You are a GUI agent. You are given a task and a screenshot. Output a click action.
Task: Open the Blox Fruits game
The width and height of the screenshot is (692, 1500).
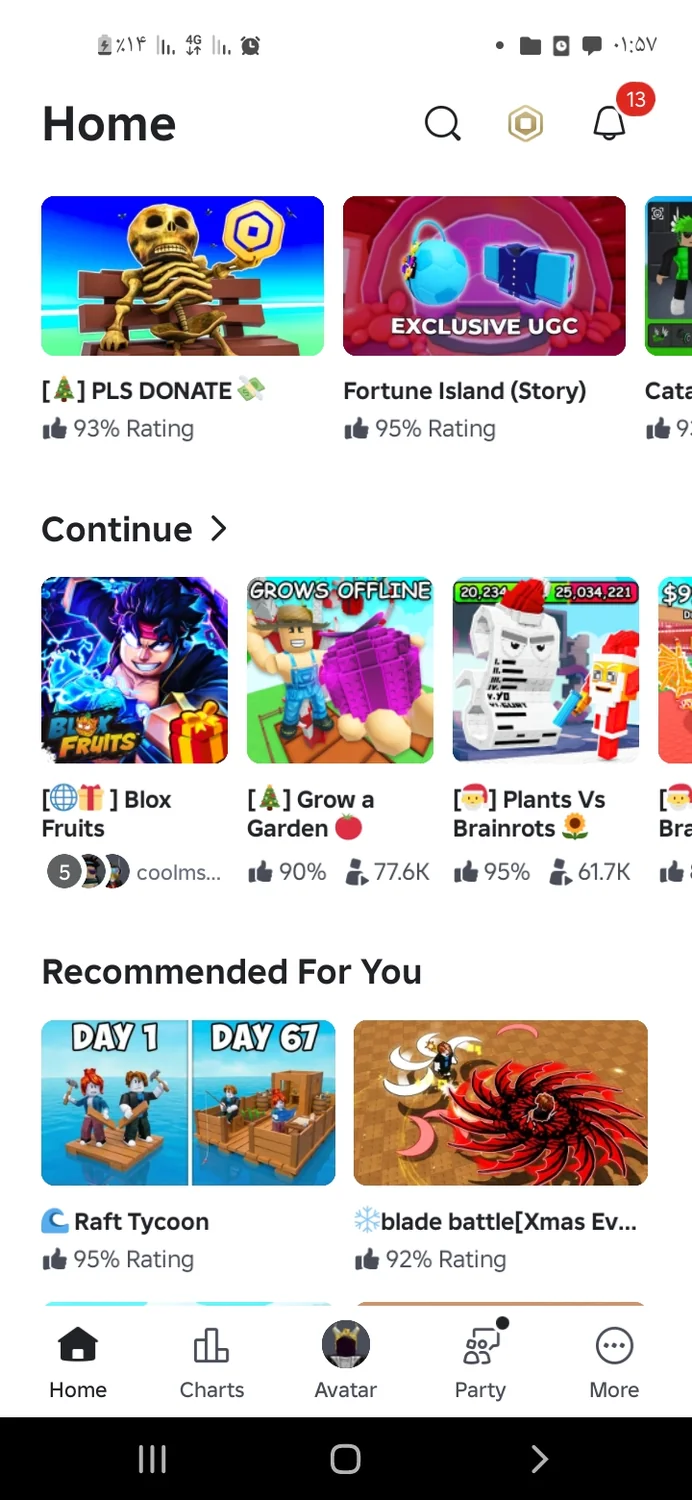[x=134, y=670]
